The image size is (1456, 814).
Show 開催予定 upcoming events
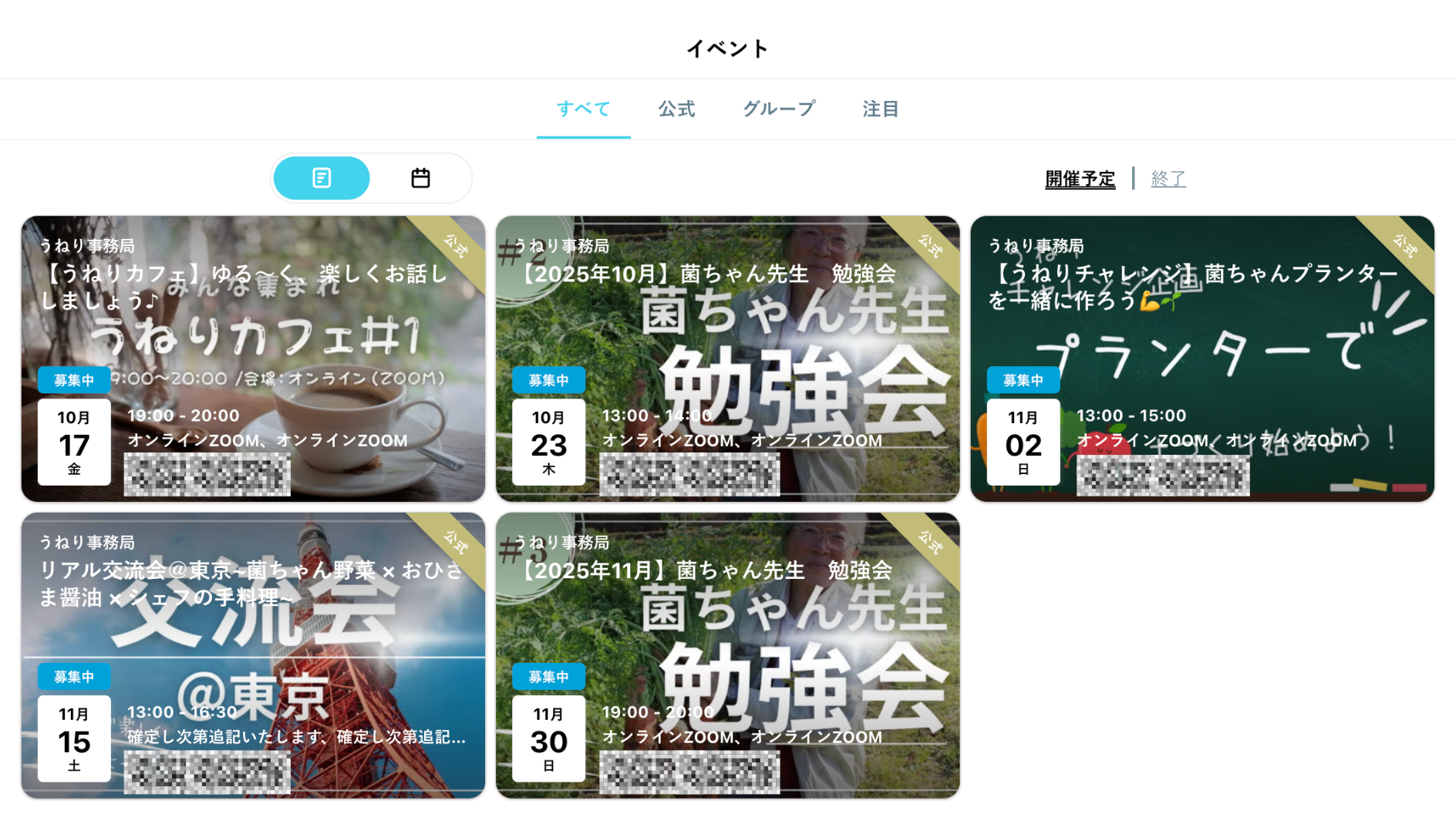click(x=1080, y=179)
